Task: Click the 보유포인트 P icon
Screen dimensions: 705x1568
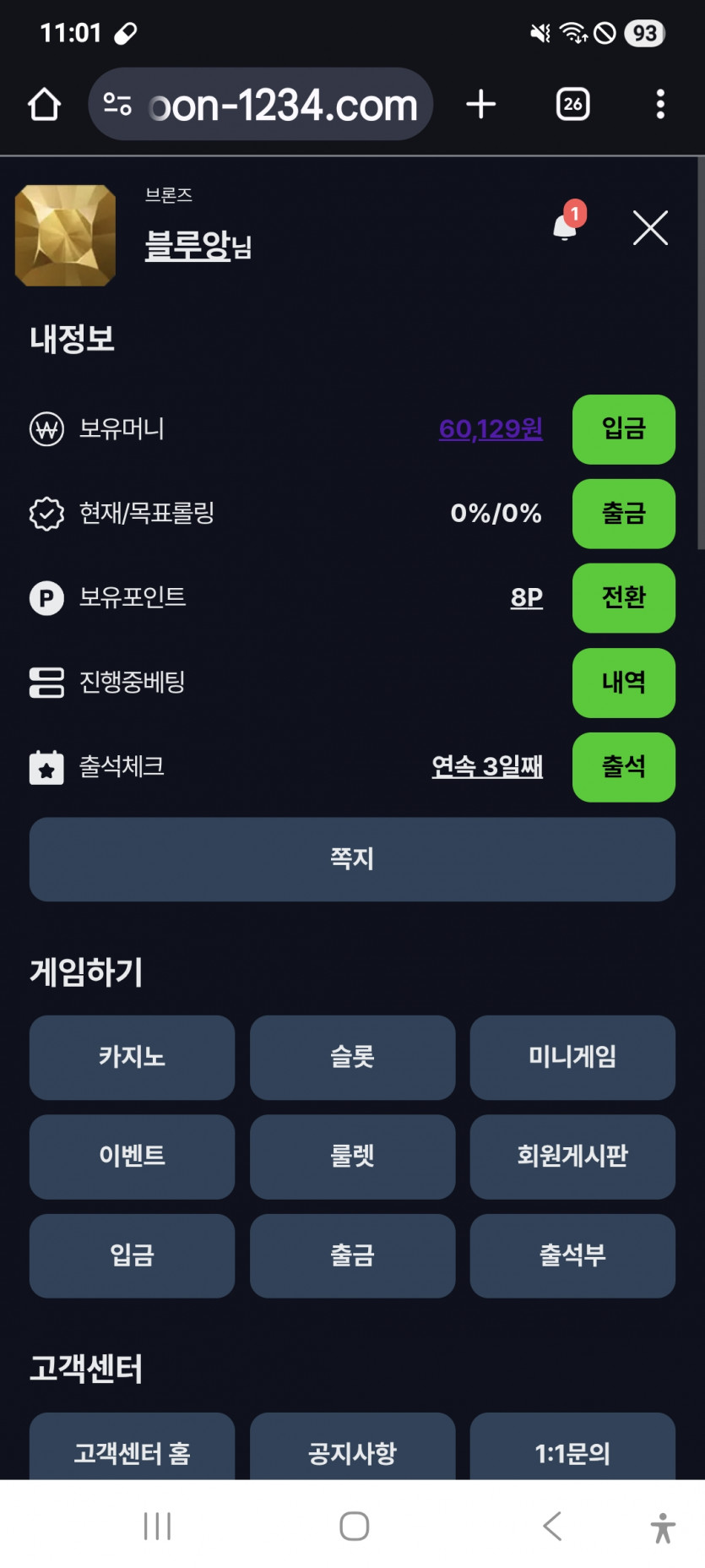Action: [x=47, y=598]
